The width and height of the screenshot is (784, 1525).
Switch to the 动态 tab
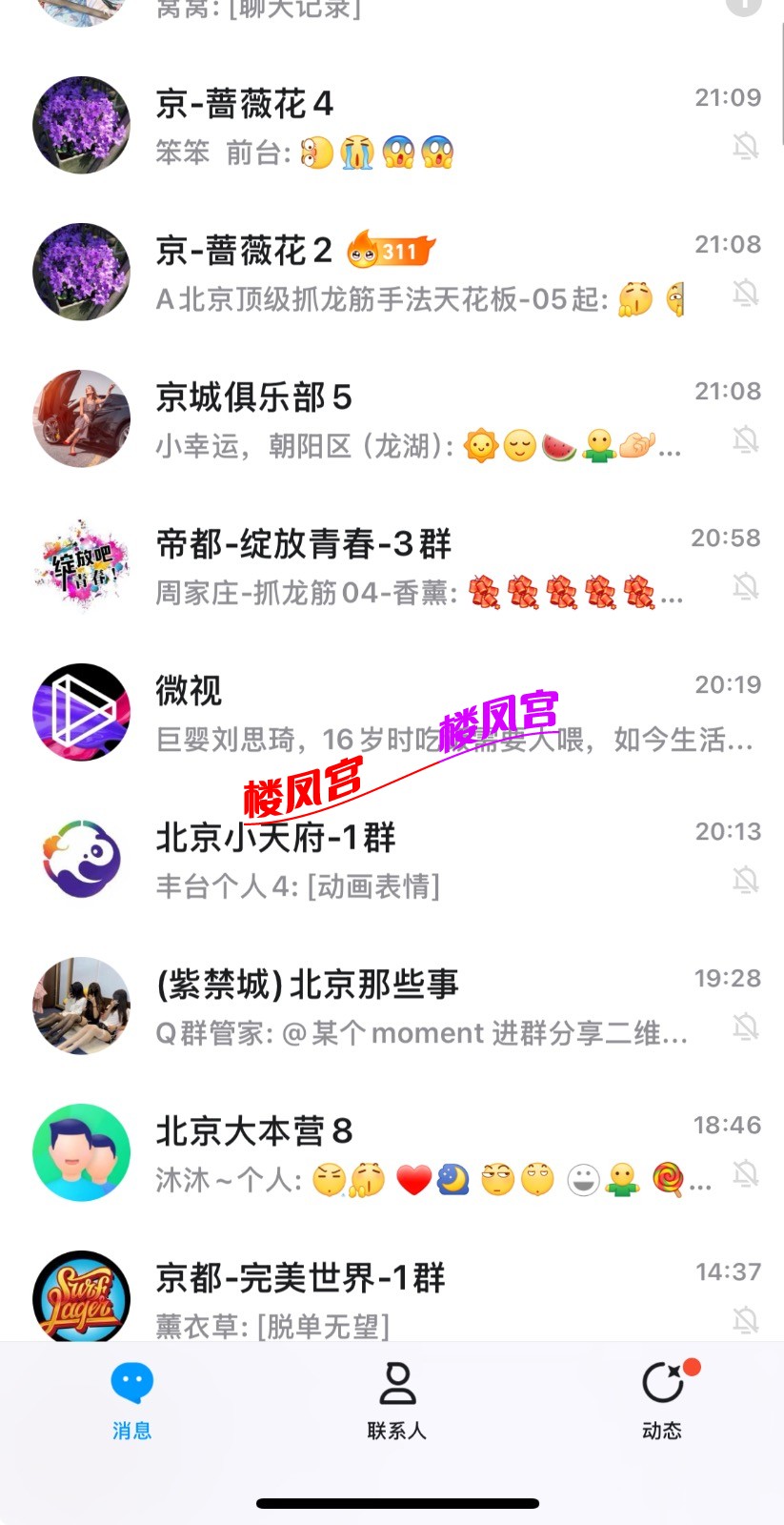coord(661,1399)
